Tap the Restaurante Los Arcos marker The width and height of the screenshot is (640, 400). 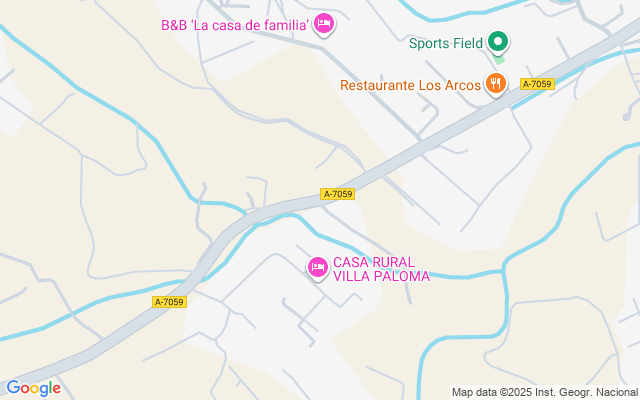point(494,85)
